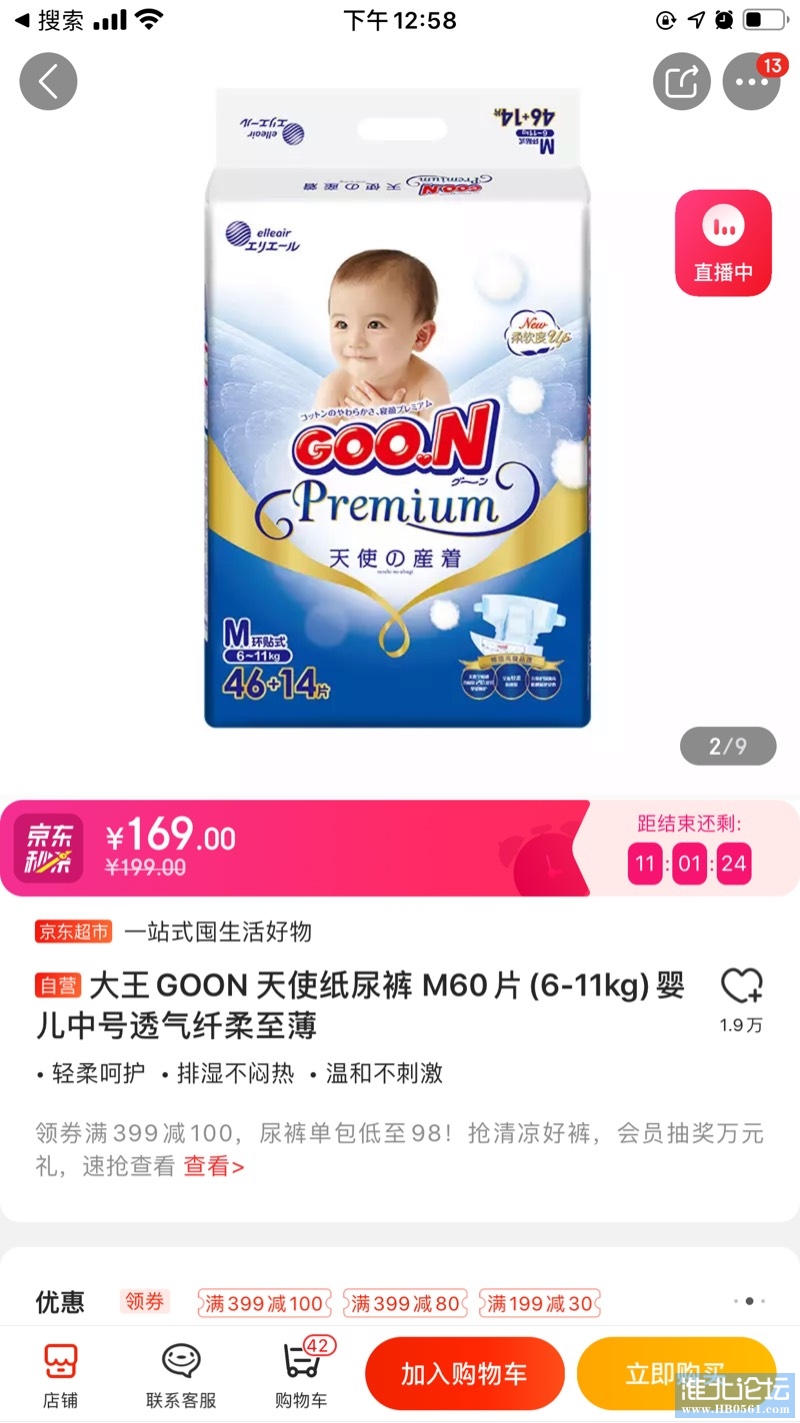Image resolution: width=800 pixels, height=1423 pixels.
Task: Claim the 满199减30 coupon
Action: tap(540, 1302)
